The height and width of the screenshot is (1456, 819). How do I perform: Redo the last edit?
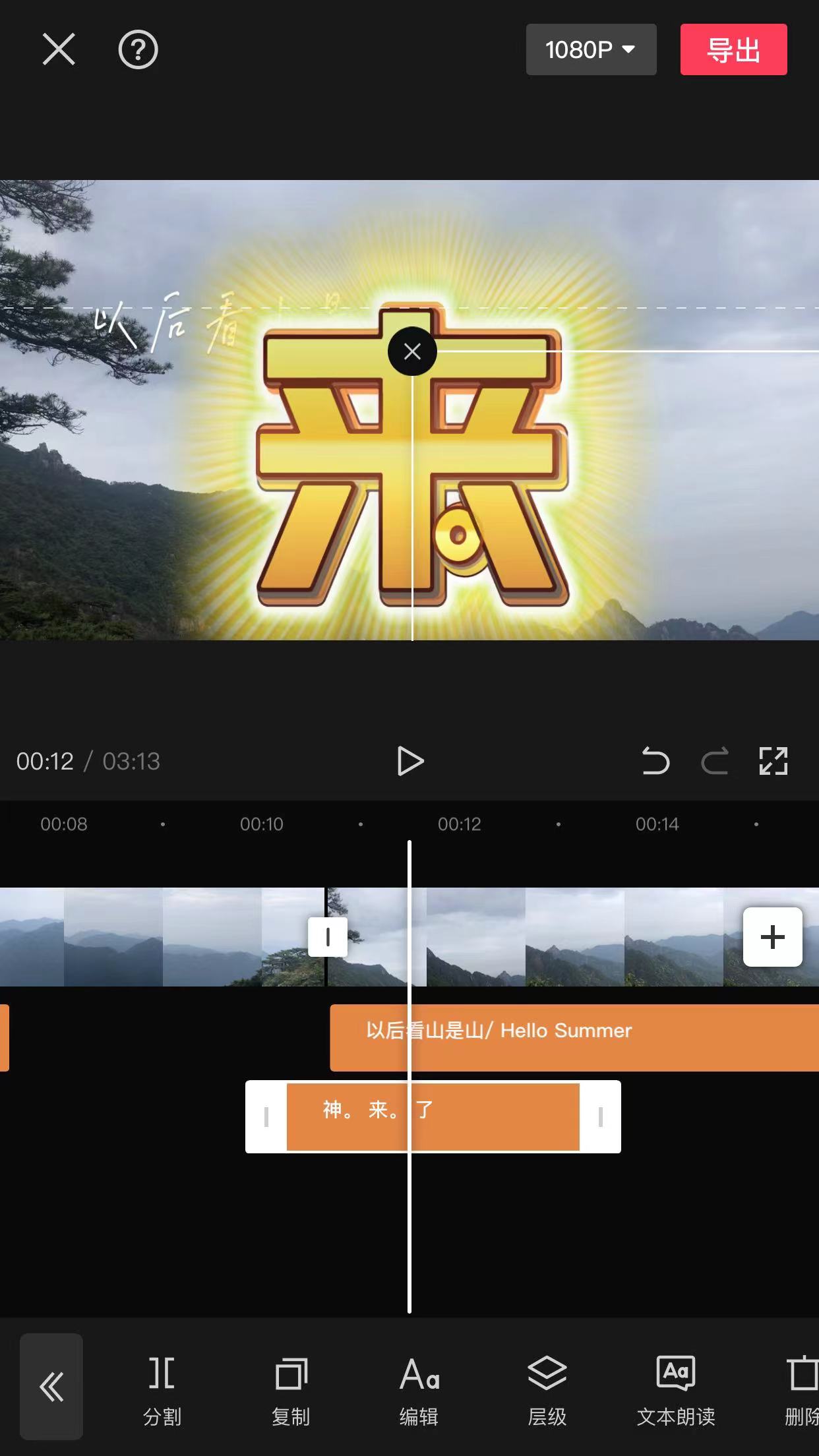point(715,762)
